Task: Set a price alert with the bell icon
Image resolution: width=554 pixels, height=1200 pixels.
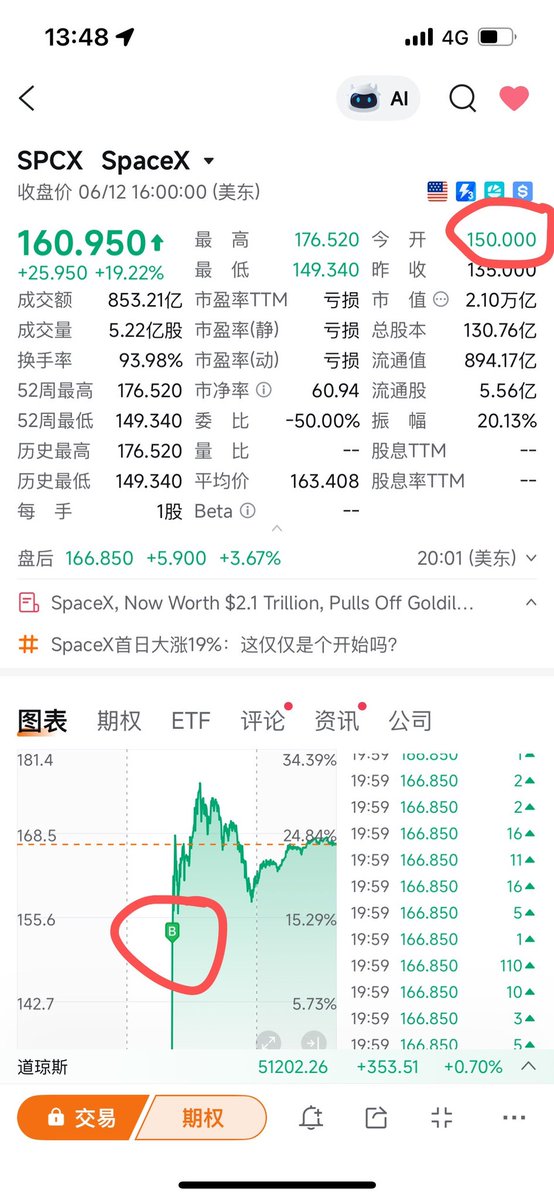Action: tap(311, 1118)
